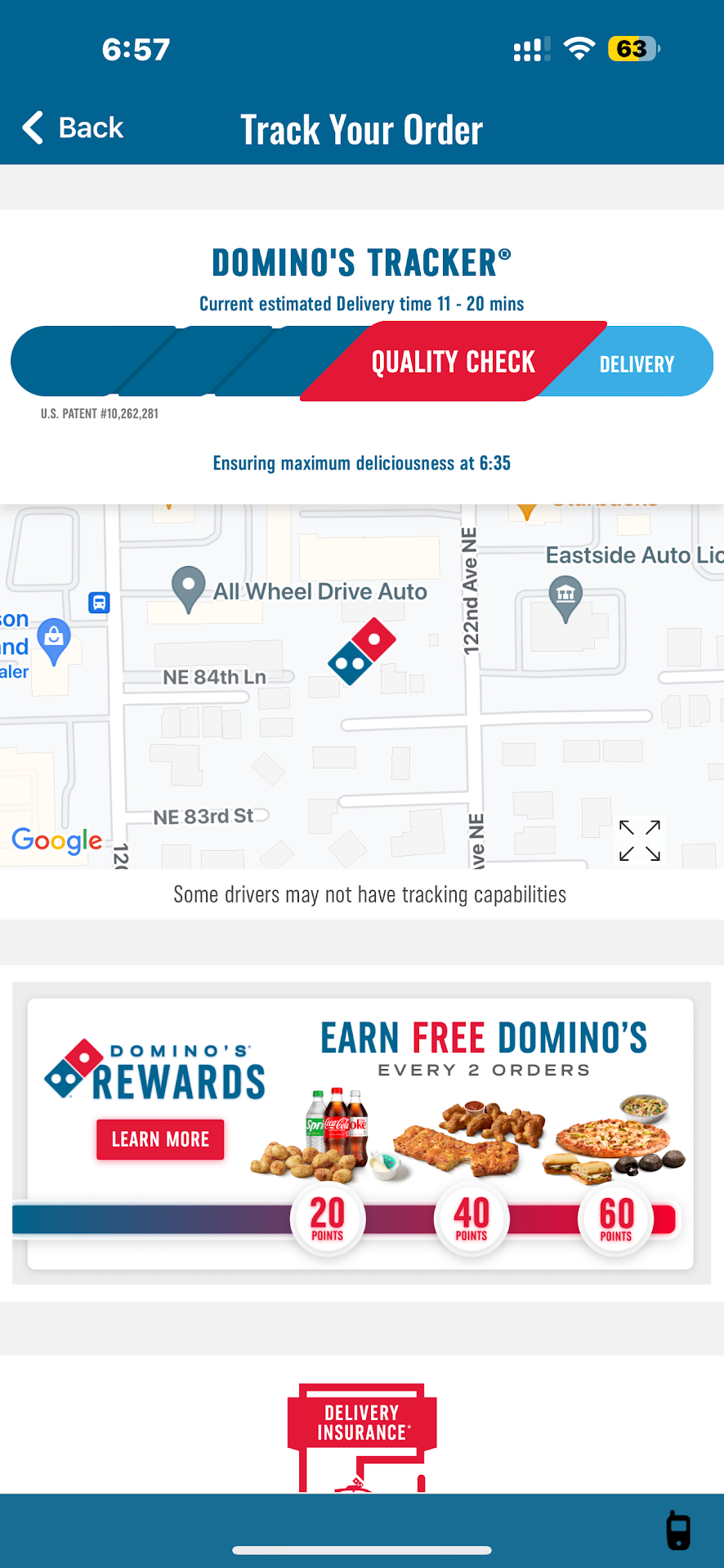Tap Learn More on Domino's Rewards
Image resolution: width=724 pixels, height=1568 pixels.
pos(160,1139)
